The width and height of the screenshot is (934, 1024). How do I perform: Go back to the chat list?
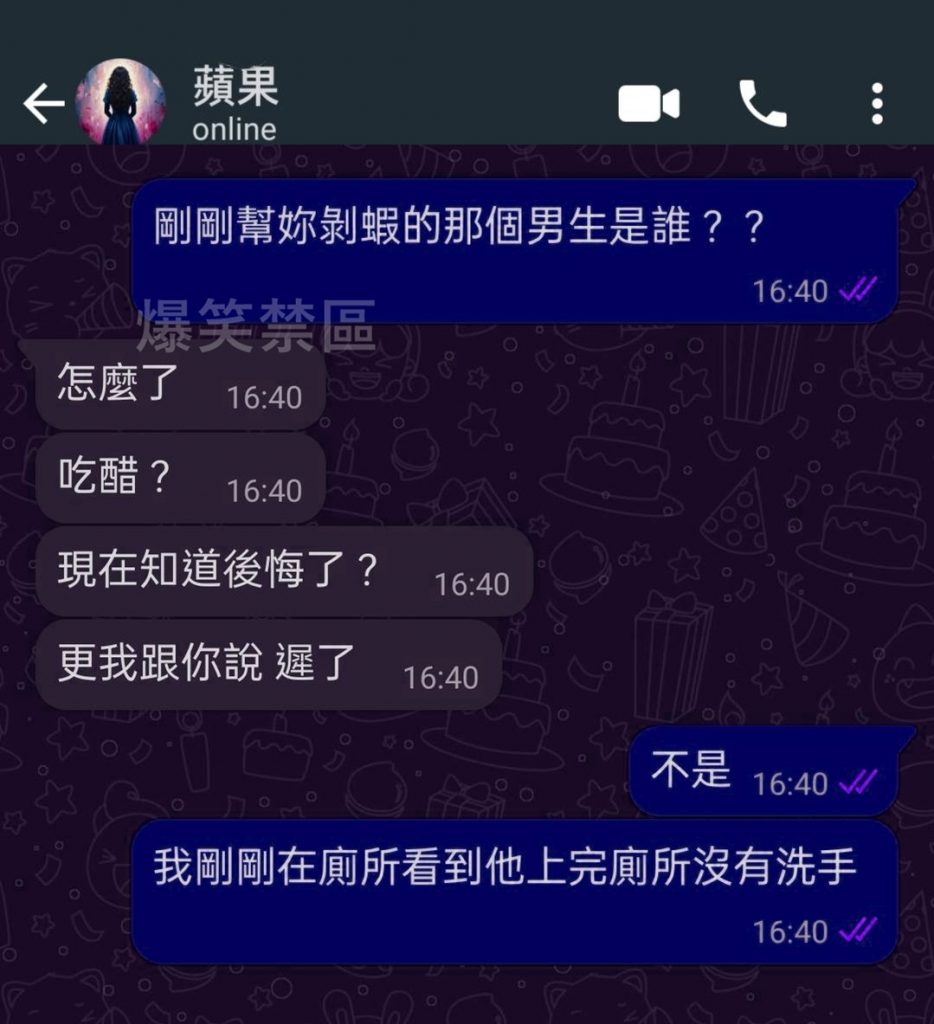43,104
